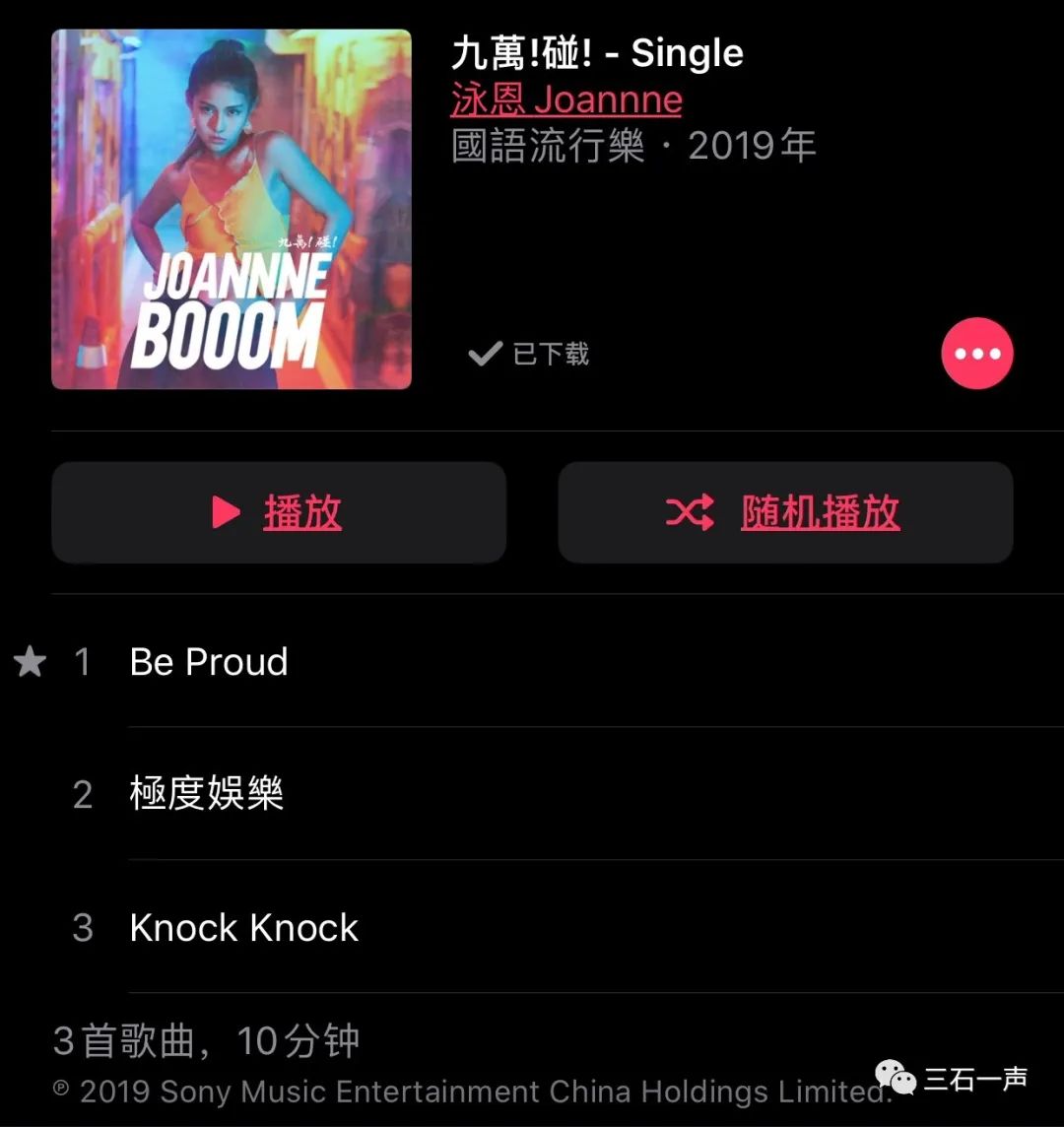This screenshot has width=1064, height=1127.
Task: Click the play triangle icon beside 播放
Action: (x=225, y=512)
